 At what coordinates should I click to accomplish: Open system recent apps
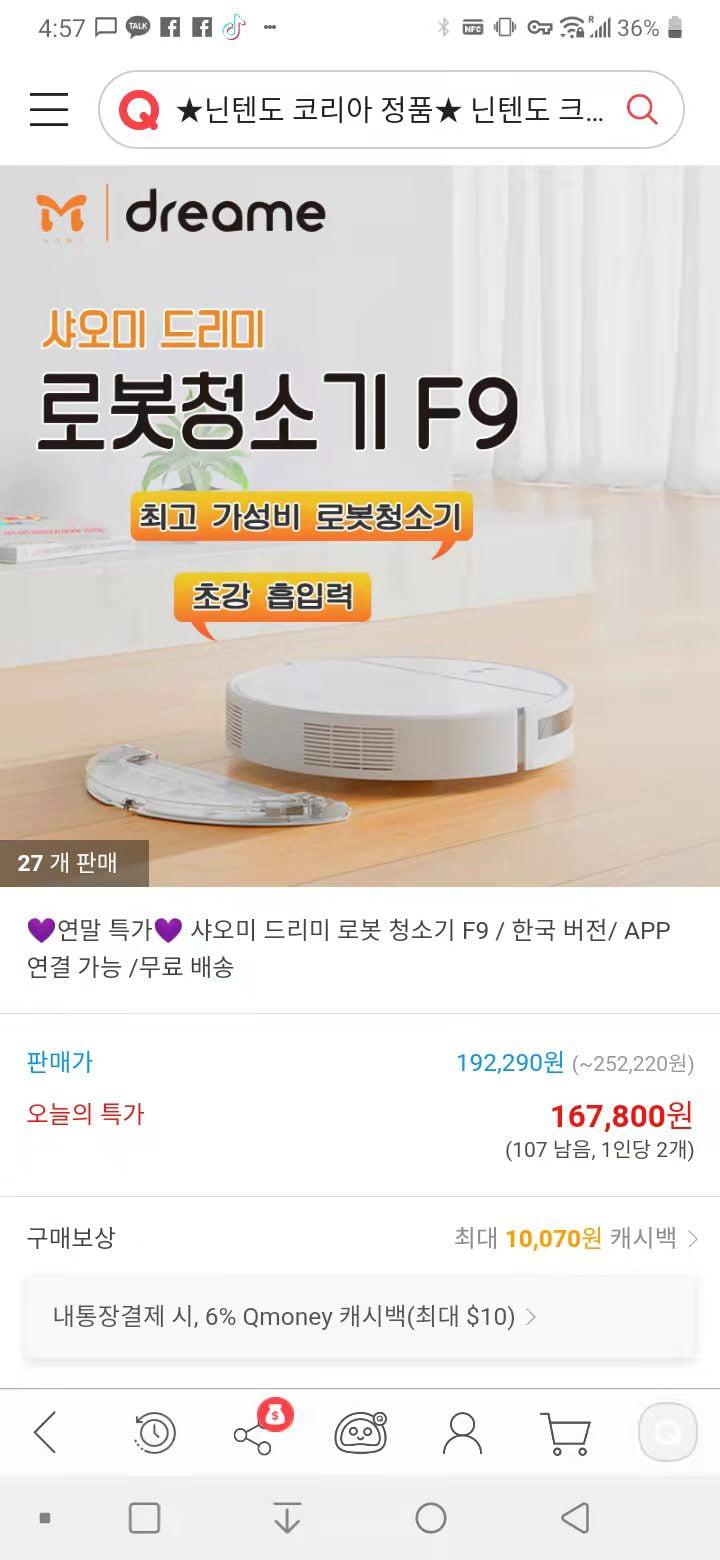tap(145, 1518)
